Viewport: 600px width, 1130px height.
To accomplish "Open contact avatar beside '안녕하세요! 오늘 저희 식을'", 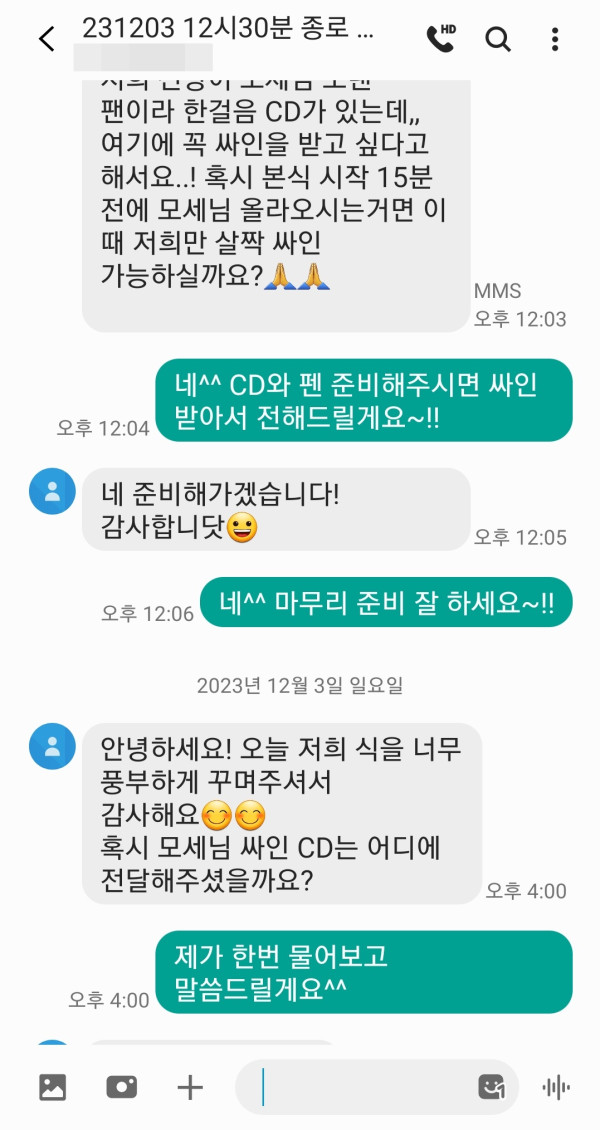I will pos(52,746).
